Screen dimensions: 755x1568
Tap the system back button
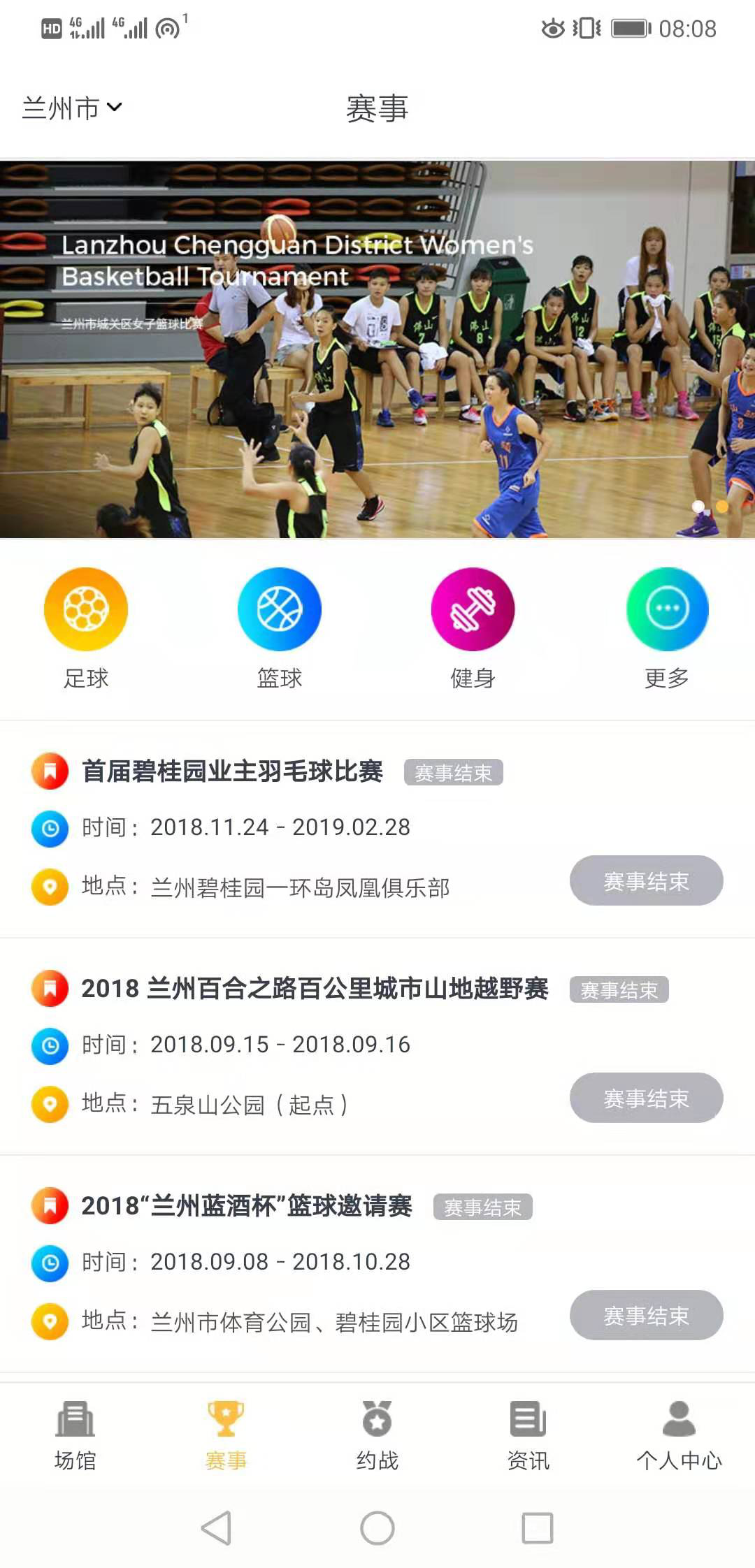[x=216, y=1528]
